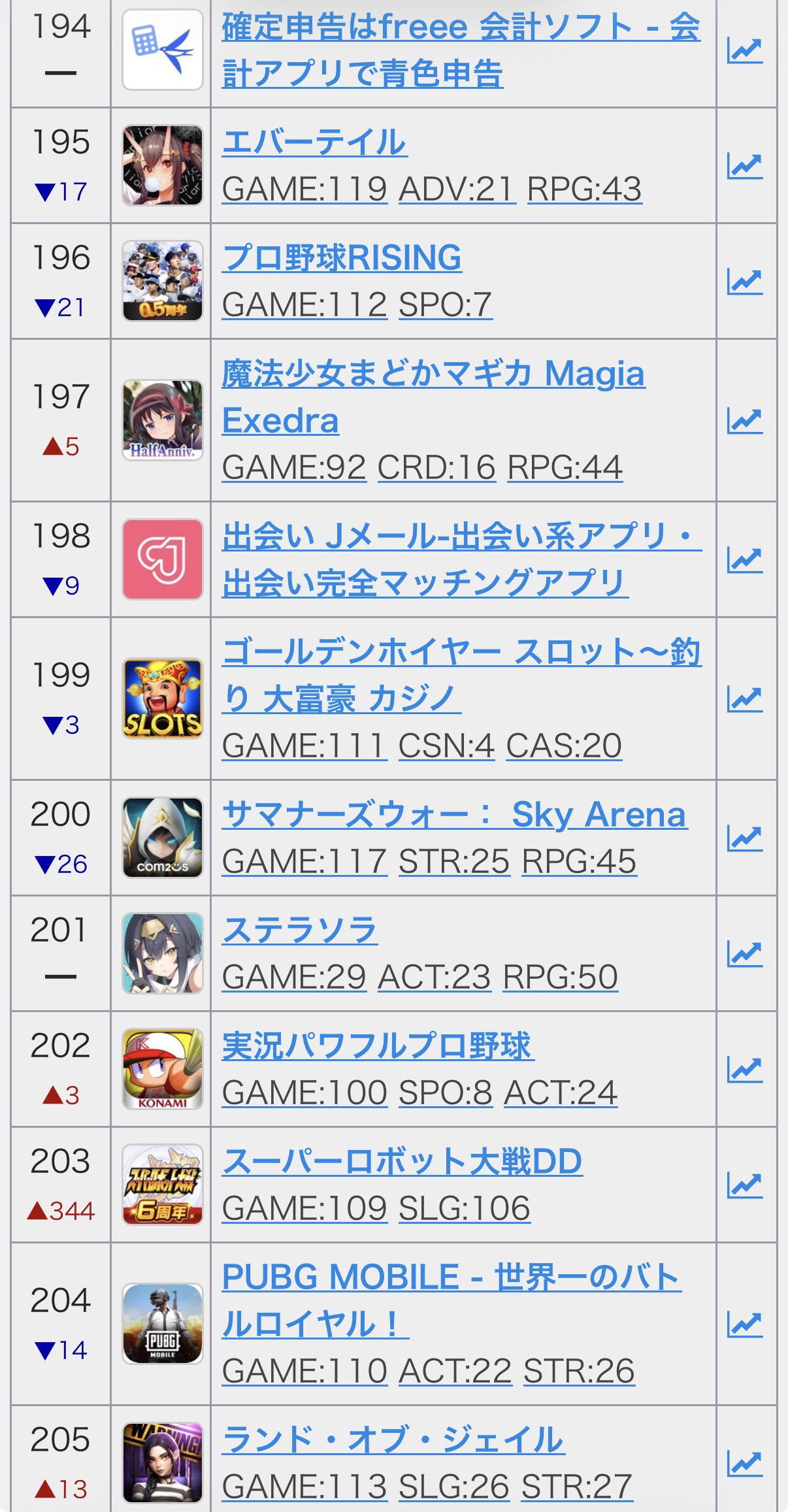Show the ranking chart for エバーテイル
Viewport: 788px width, 1512px height.
click(x=745, y=166)
